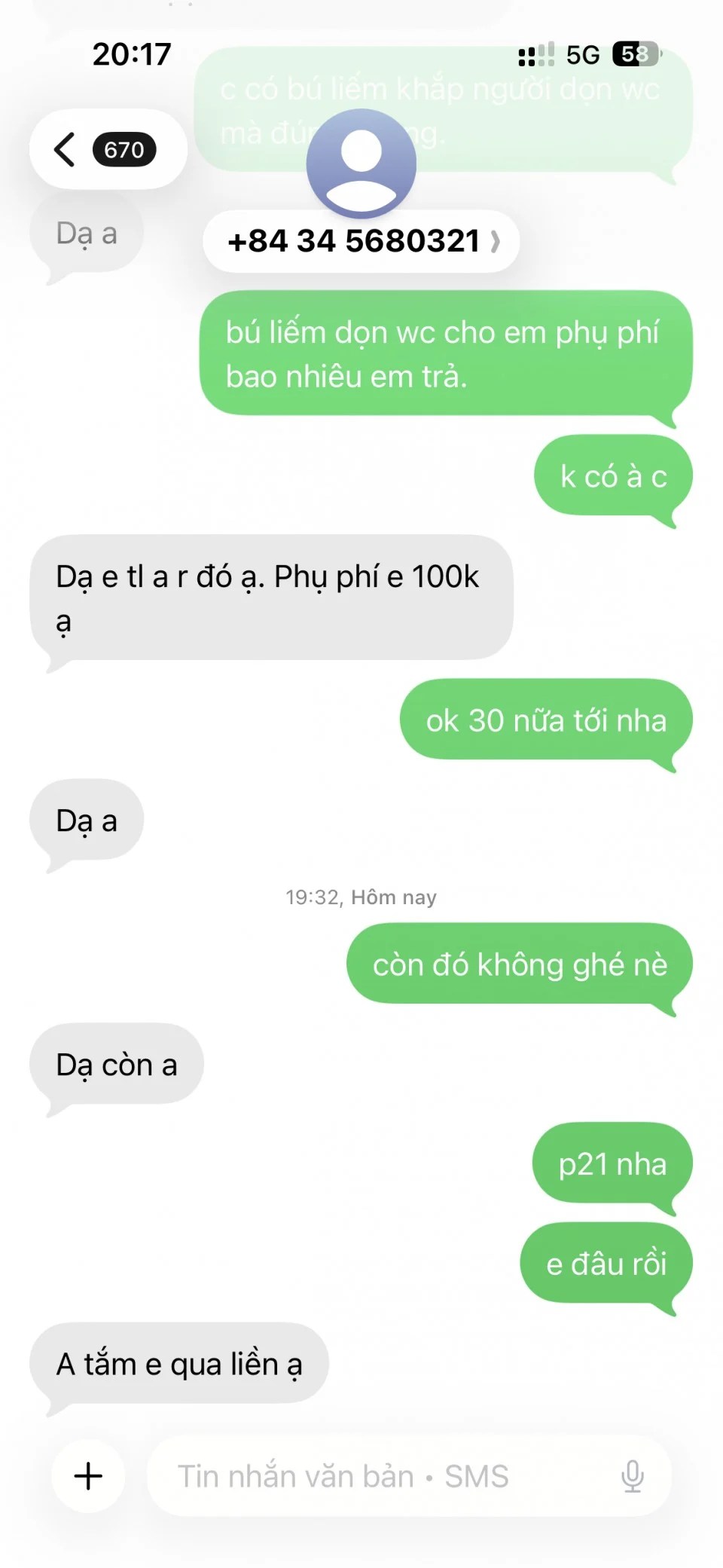Start voice dictation with the microphone
This screenshot has width=723, height=1568.
coord(633,1475)
